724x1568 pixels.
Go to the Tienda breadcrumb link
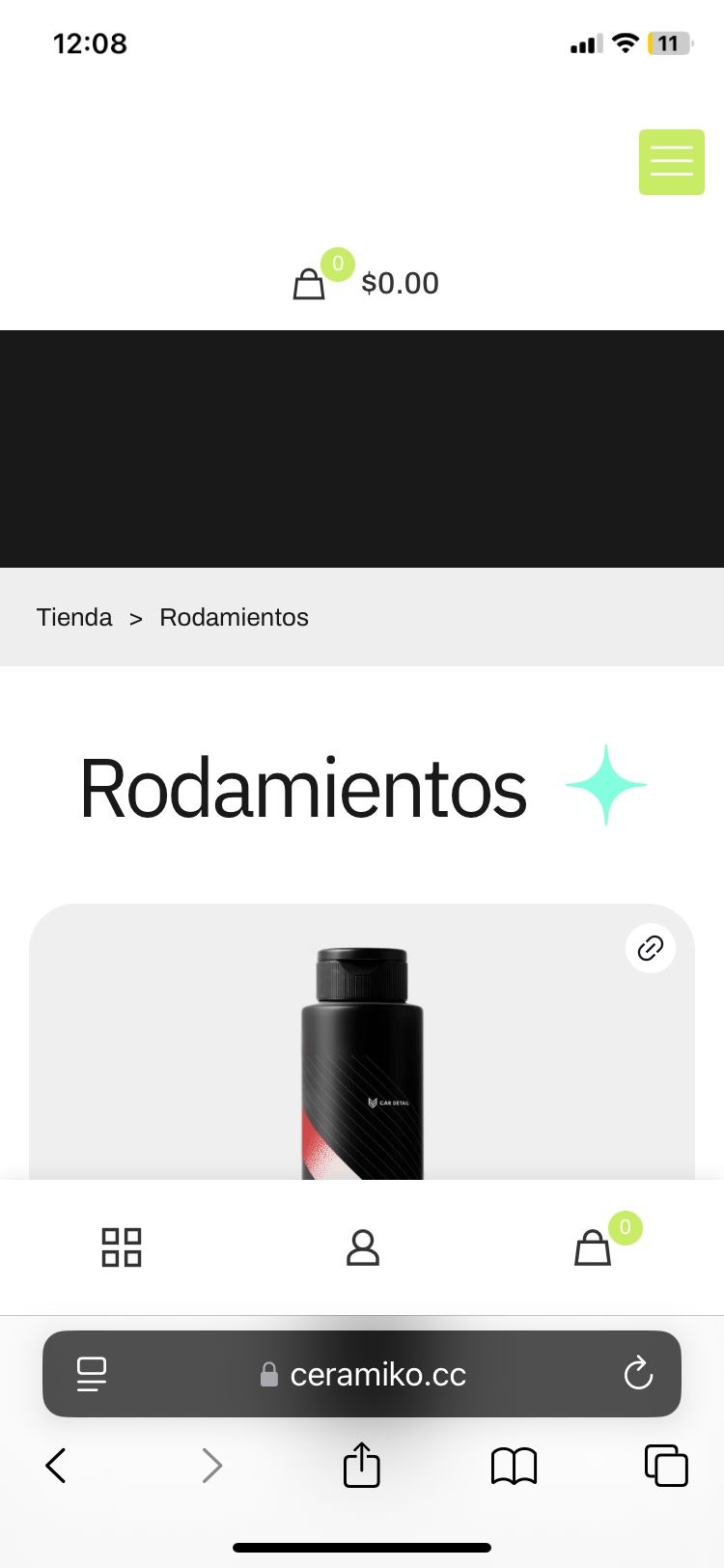click(74, 617)
